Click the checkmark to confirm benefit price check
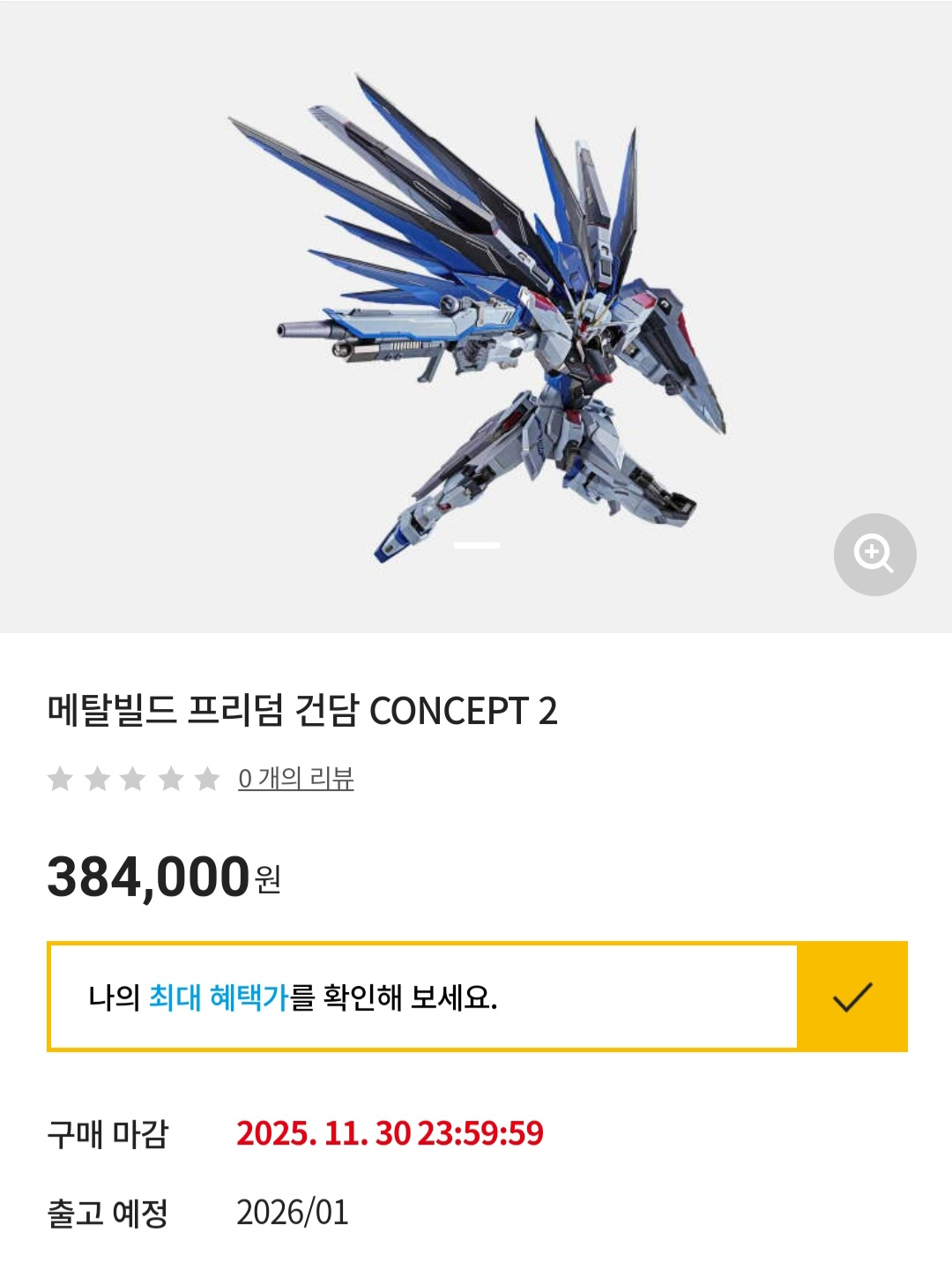The image size is (952, 1269). tap(851, 997)
